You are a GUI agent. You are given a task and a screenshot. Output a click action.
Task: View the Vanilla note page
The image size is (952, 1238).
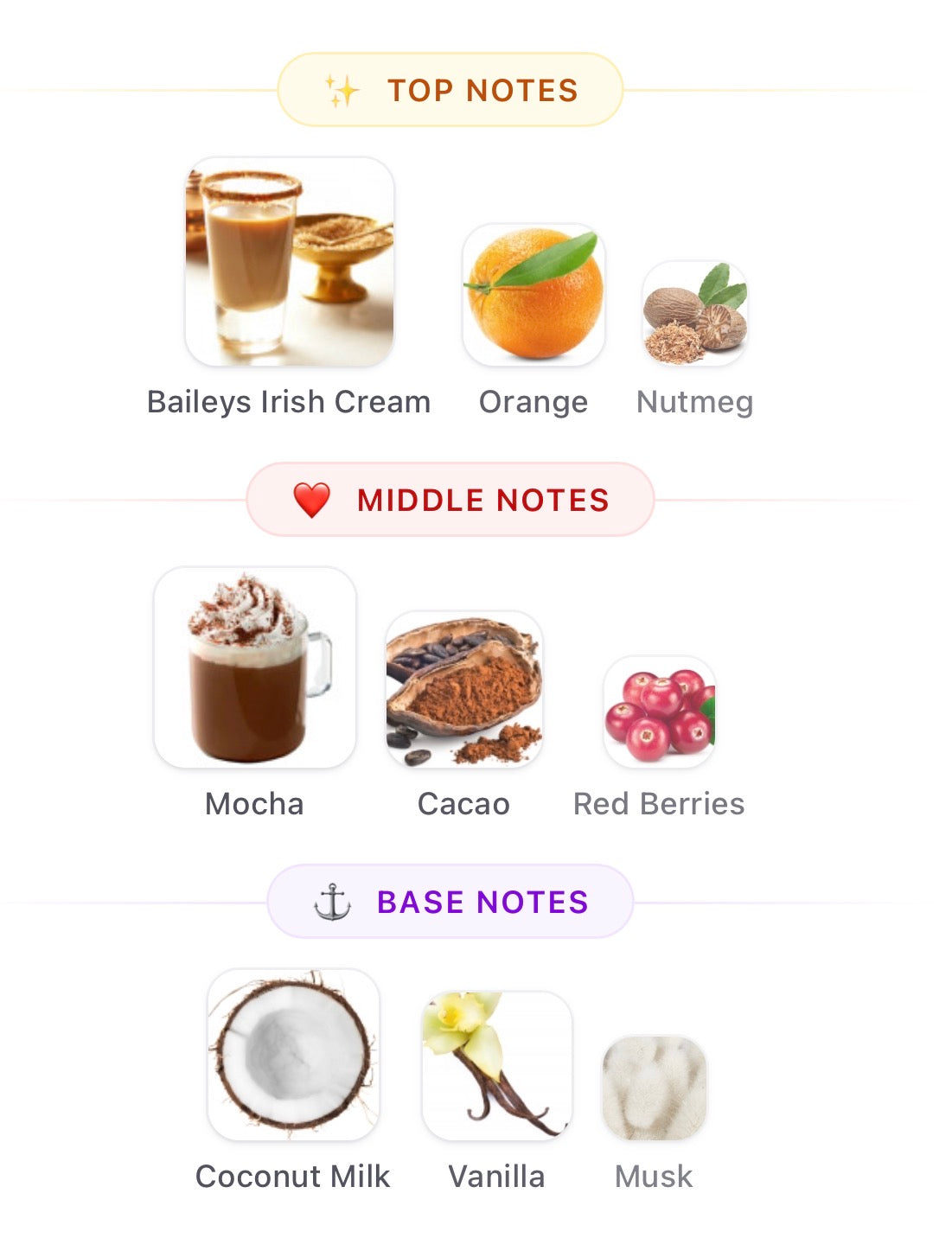[496, 1065]
